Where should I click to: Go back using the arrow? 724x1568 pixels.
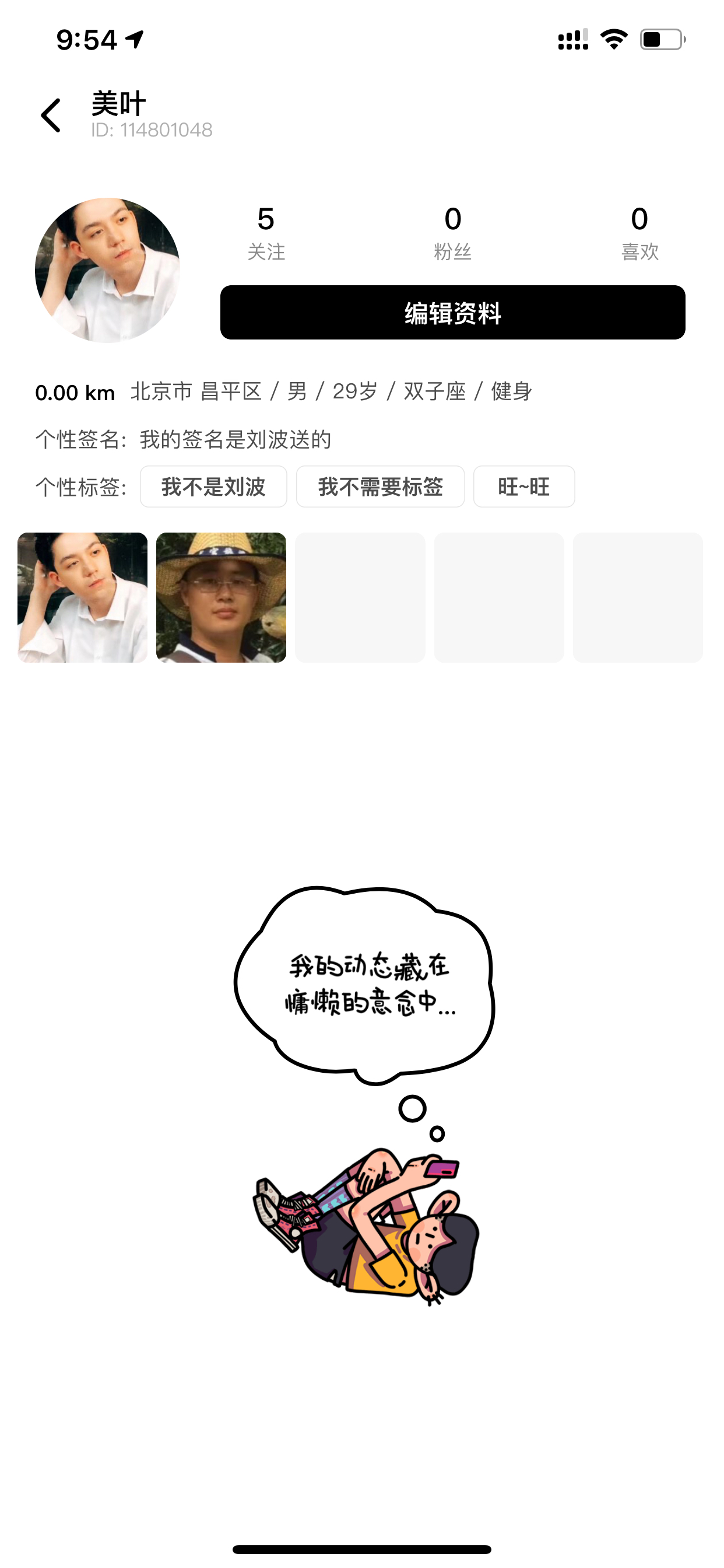(x=51, y=115)
